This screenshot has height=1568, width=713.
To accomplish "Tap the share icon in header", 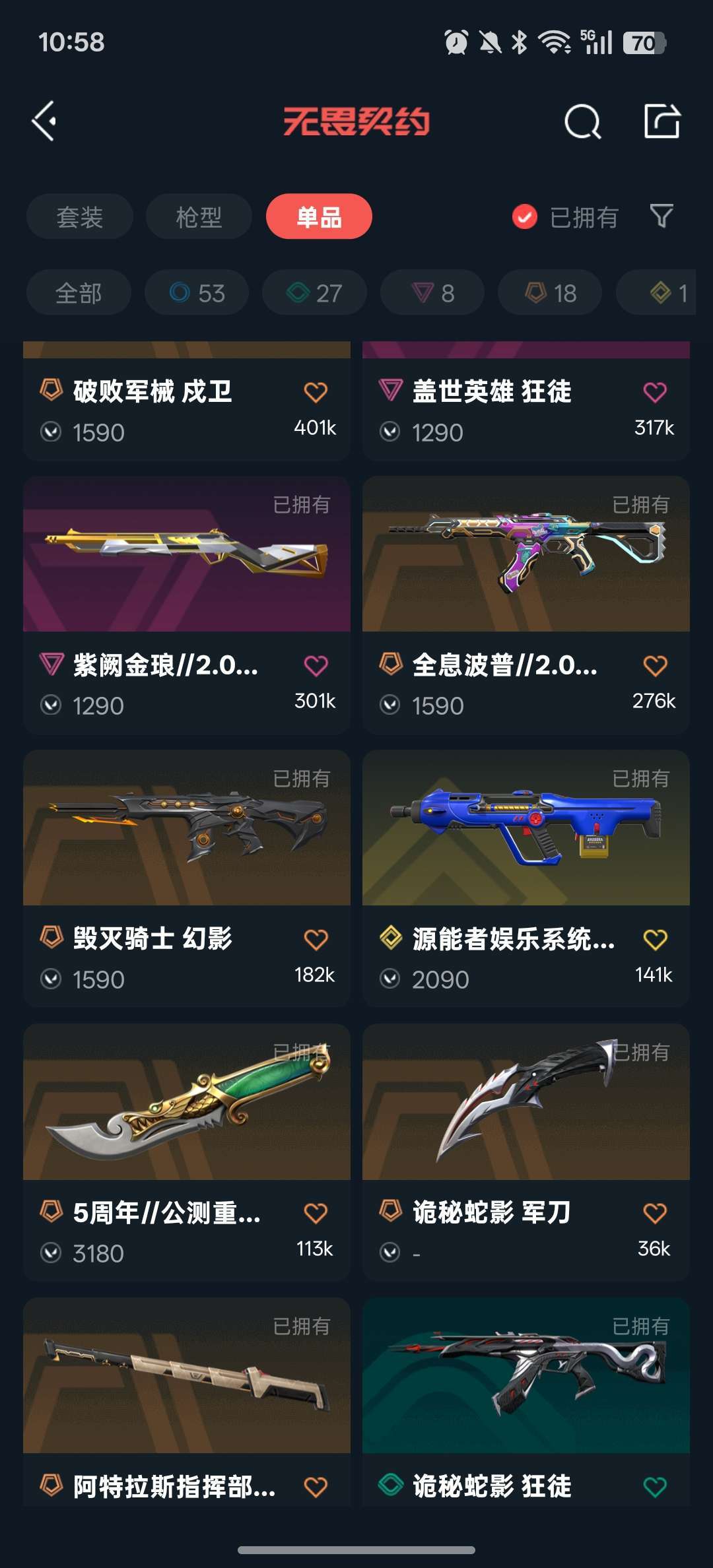I will [662, 121].
